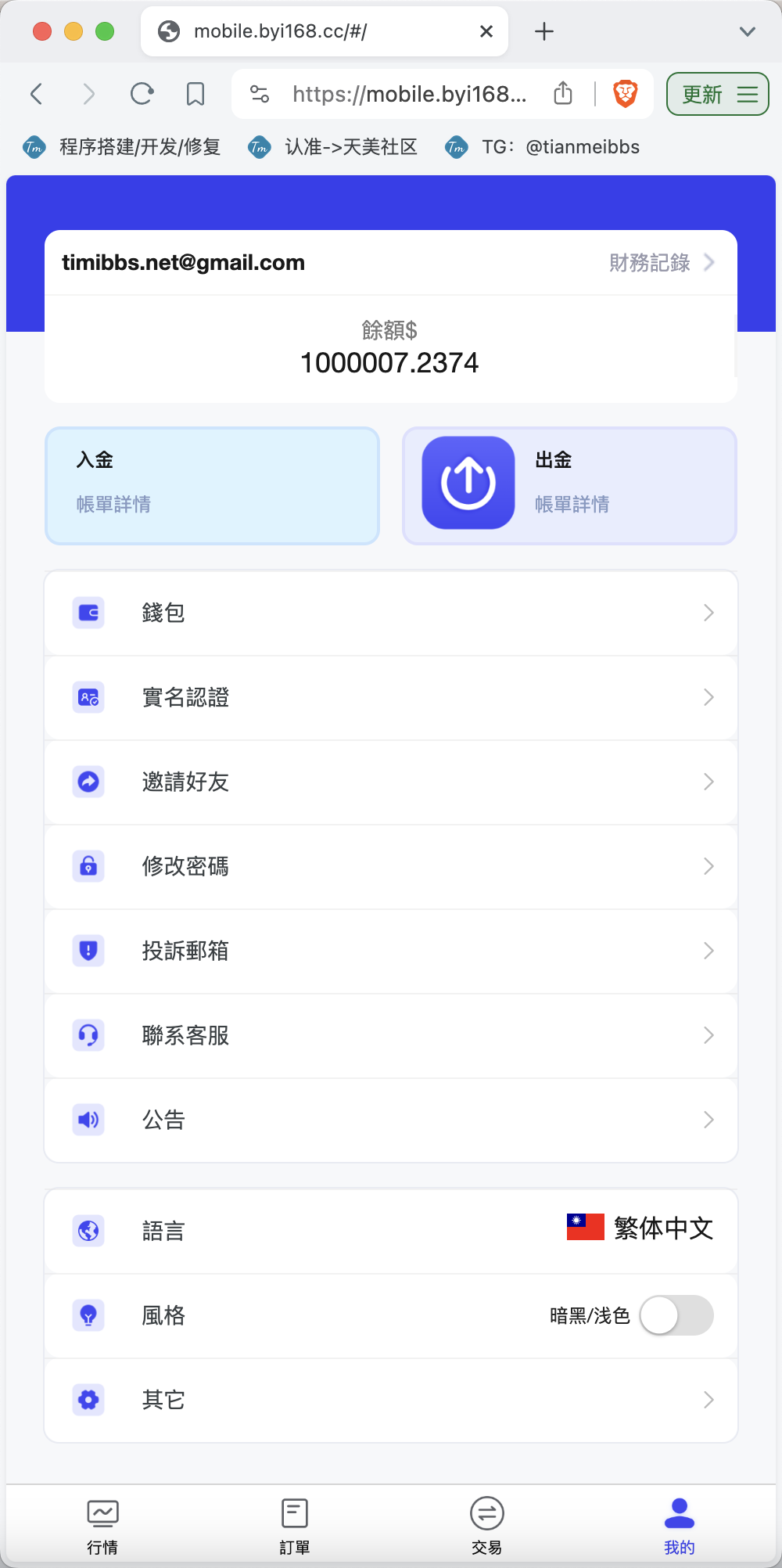This screenshot has width=782, height=1568.
Task: Toggle the 暗黑/浅色 theme switch
Action: pos(676,1315)
